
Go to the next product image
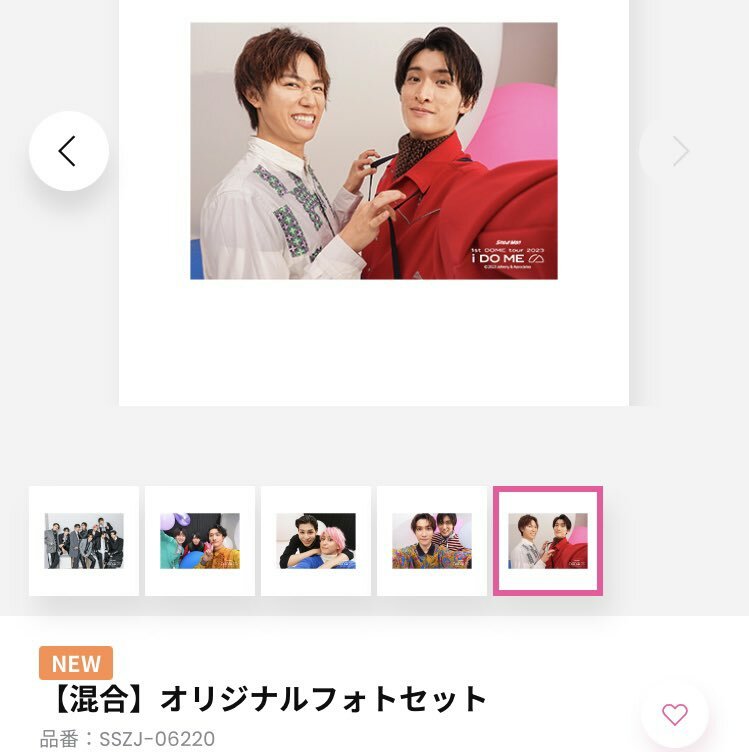(x=680, y=151)
